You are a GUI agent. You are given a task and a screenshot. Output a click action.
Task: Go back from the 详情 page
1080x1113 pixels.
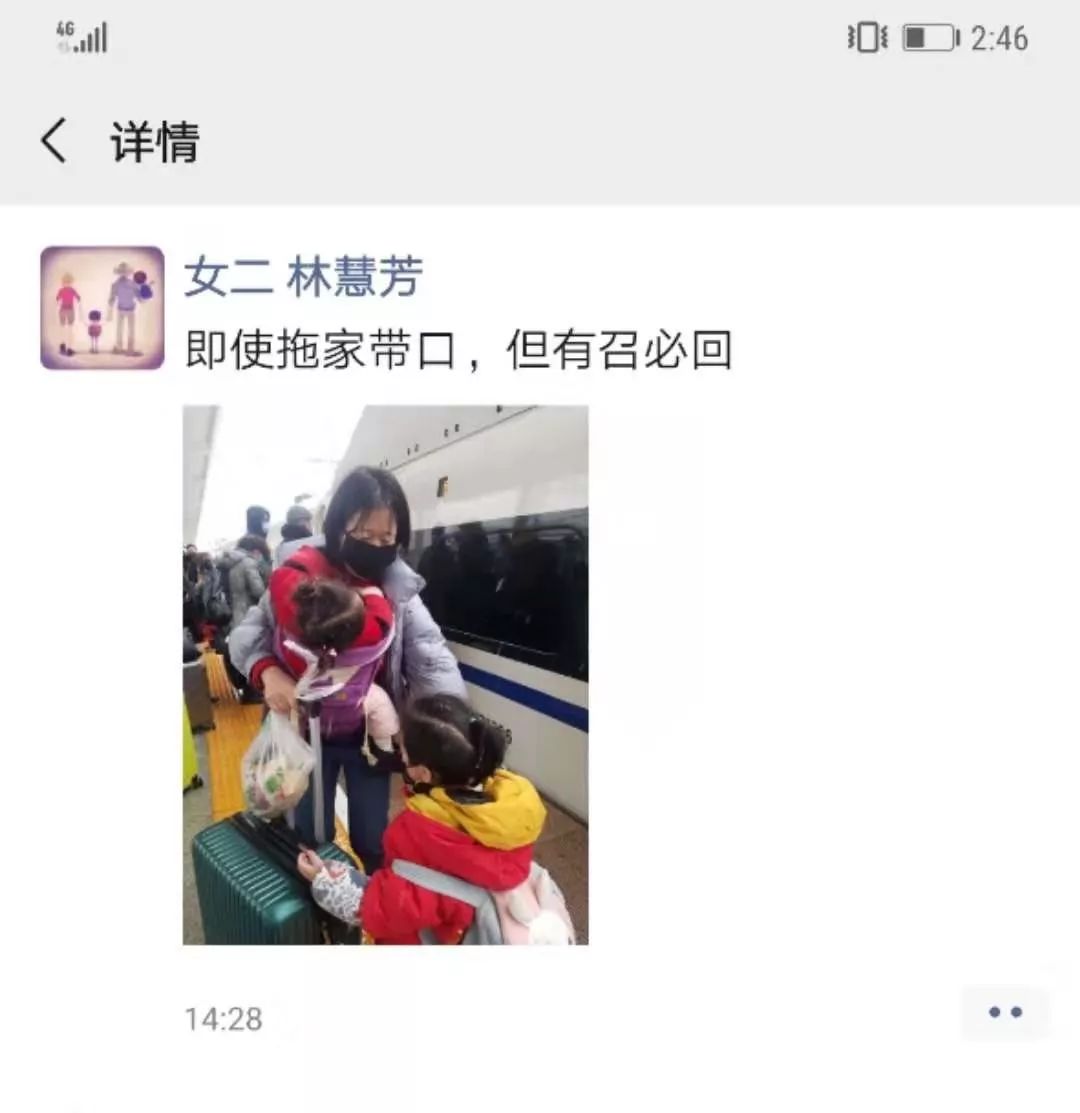click(x=54, y=140)
